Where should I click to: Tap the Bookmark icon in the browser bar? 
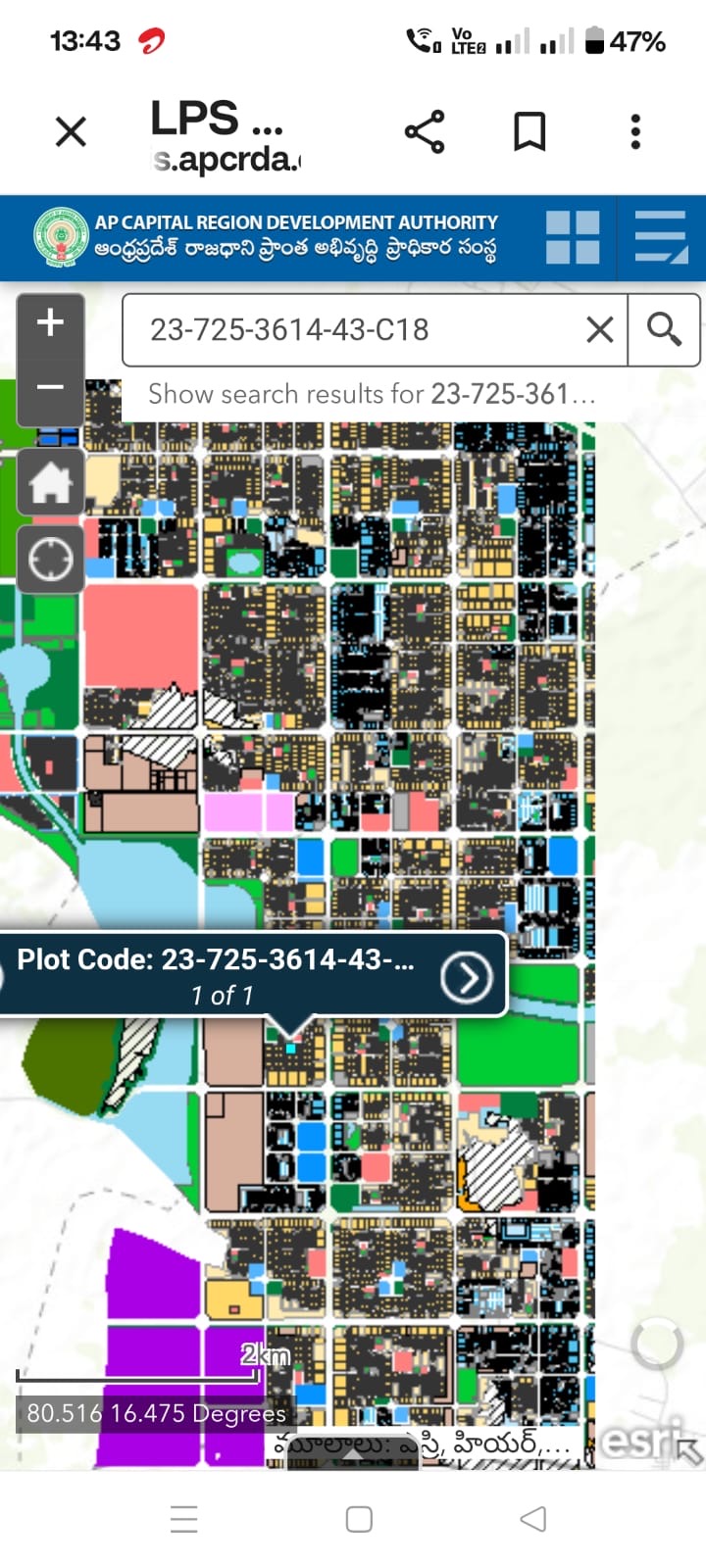tap(529, 130)
